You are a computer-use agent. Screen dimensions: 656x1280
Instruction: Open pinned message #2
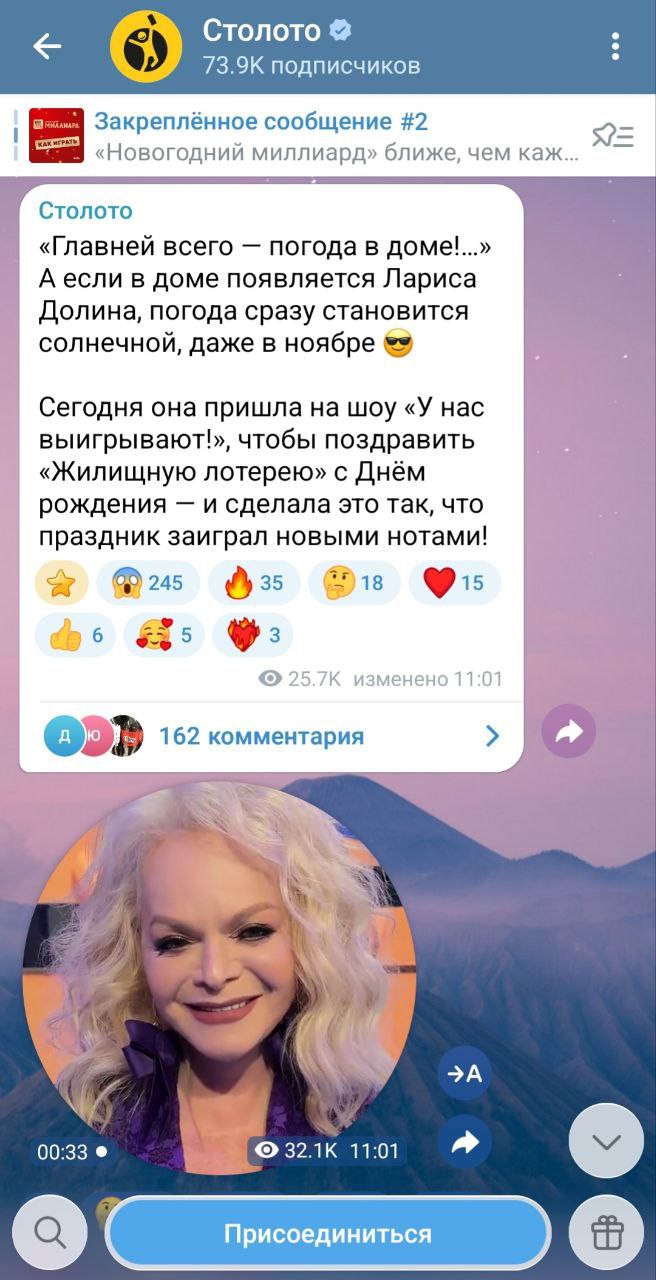pyautogui.click(x=300, y=136)
